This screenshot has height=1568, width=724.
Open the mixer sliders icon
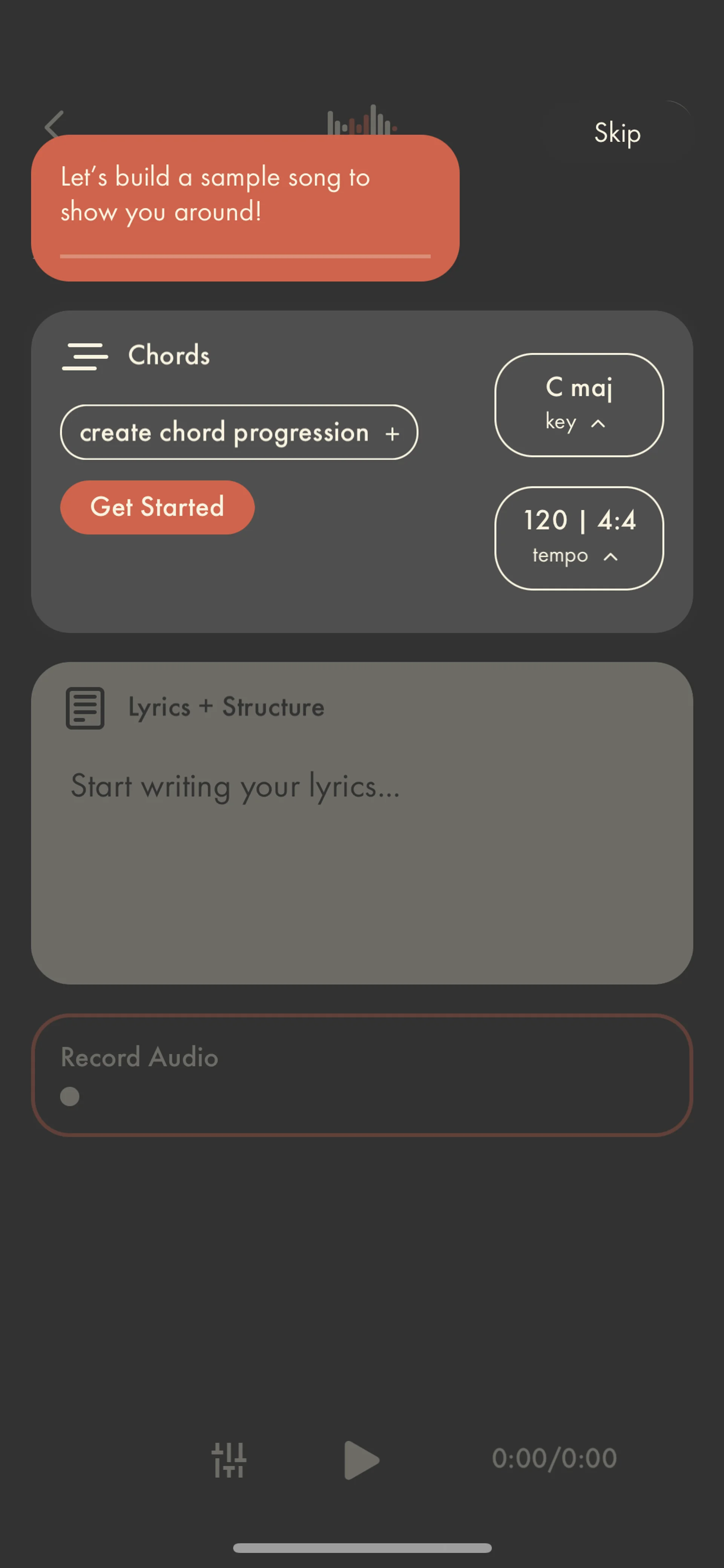tap(229, 1459)
